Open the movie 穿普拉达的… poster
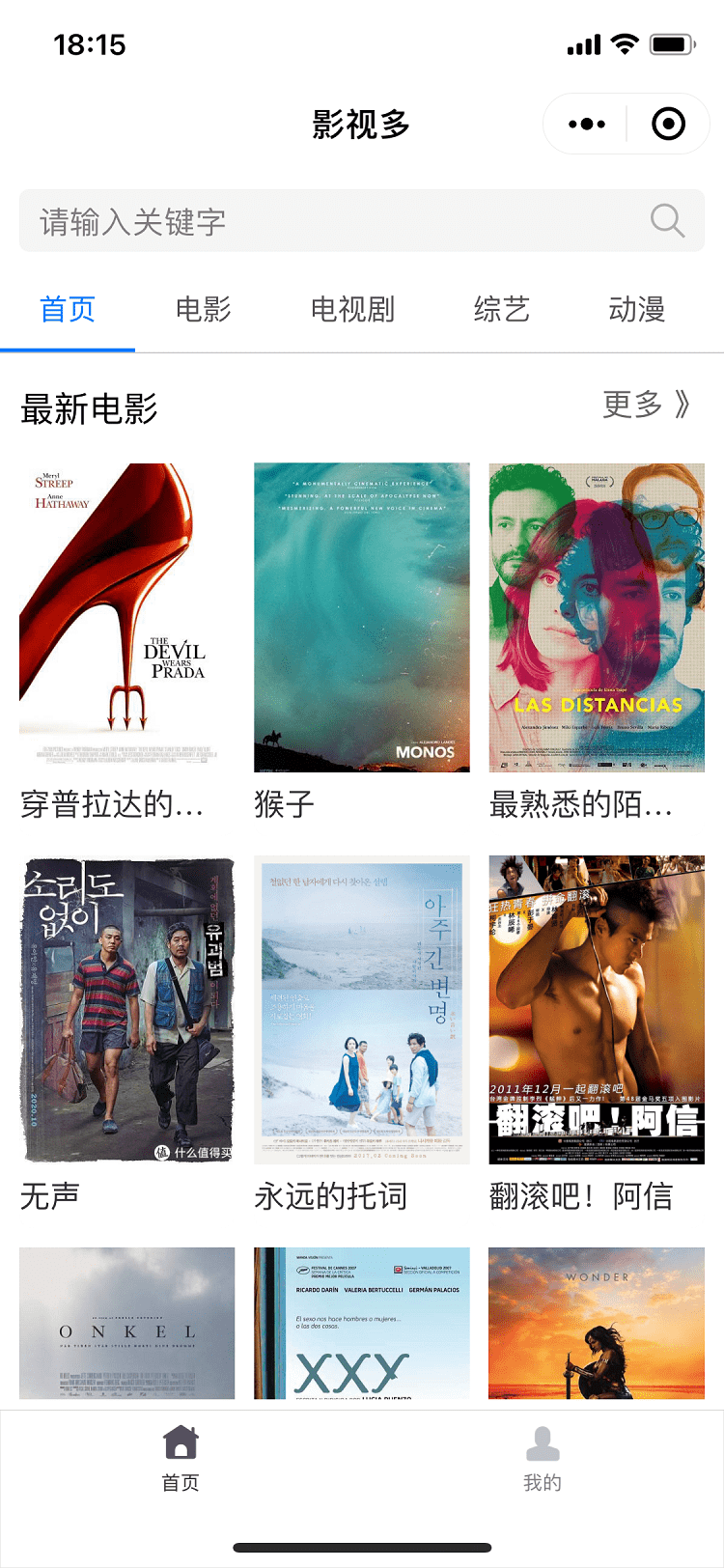 click(x=126, y=617)
